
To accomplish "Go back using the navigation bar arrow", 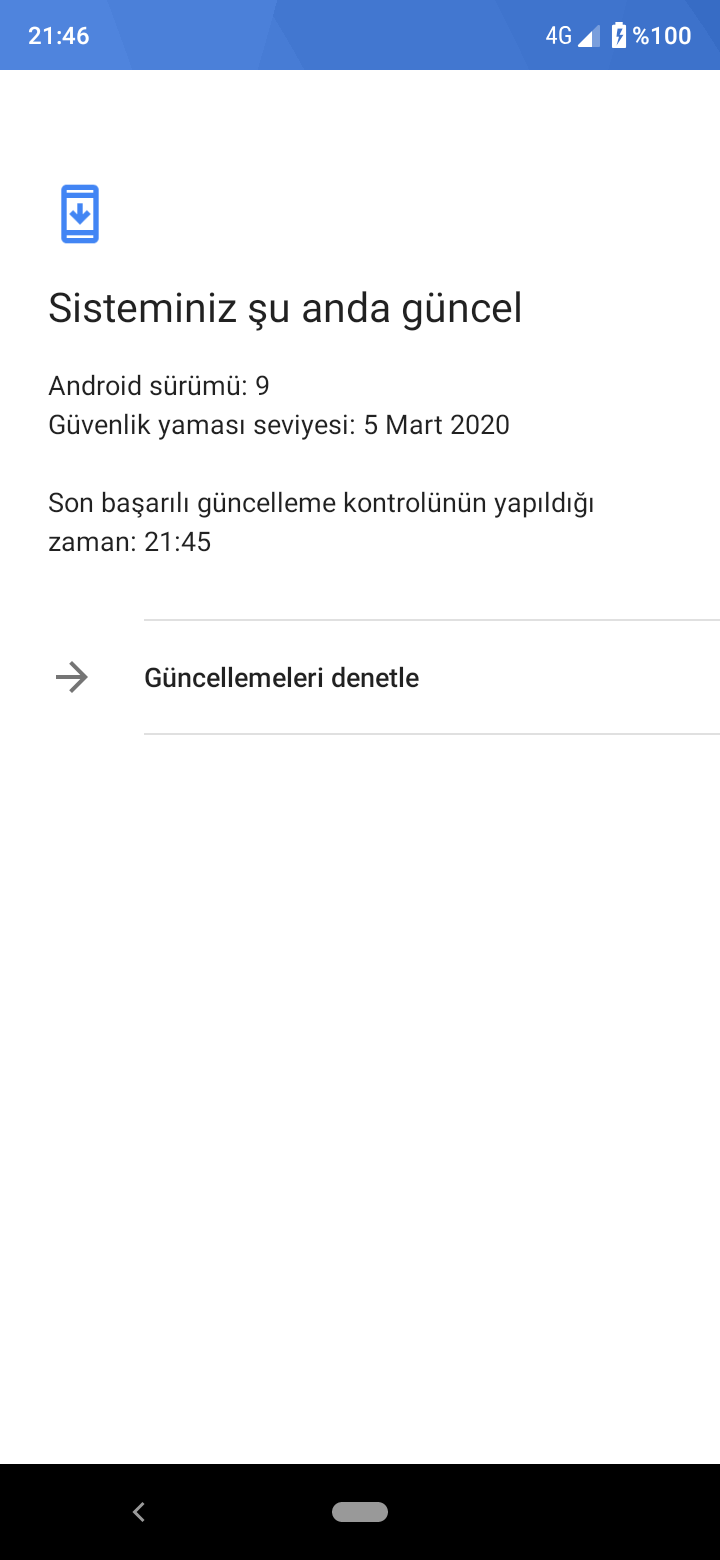I will pyautogui.click(x=139, y=1512).
